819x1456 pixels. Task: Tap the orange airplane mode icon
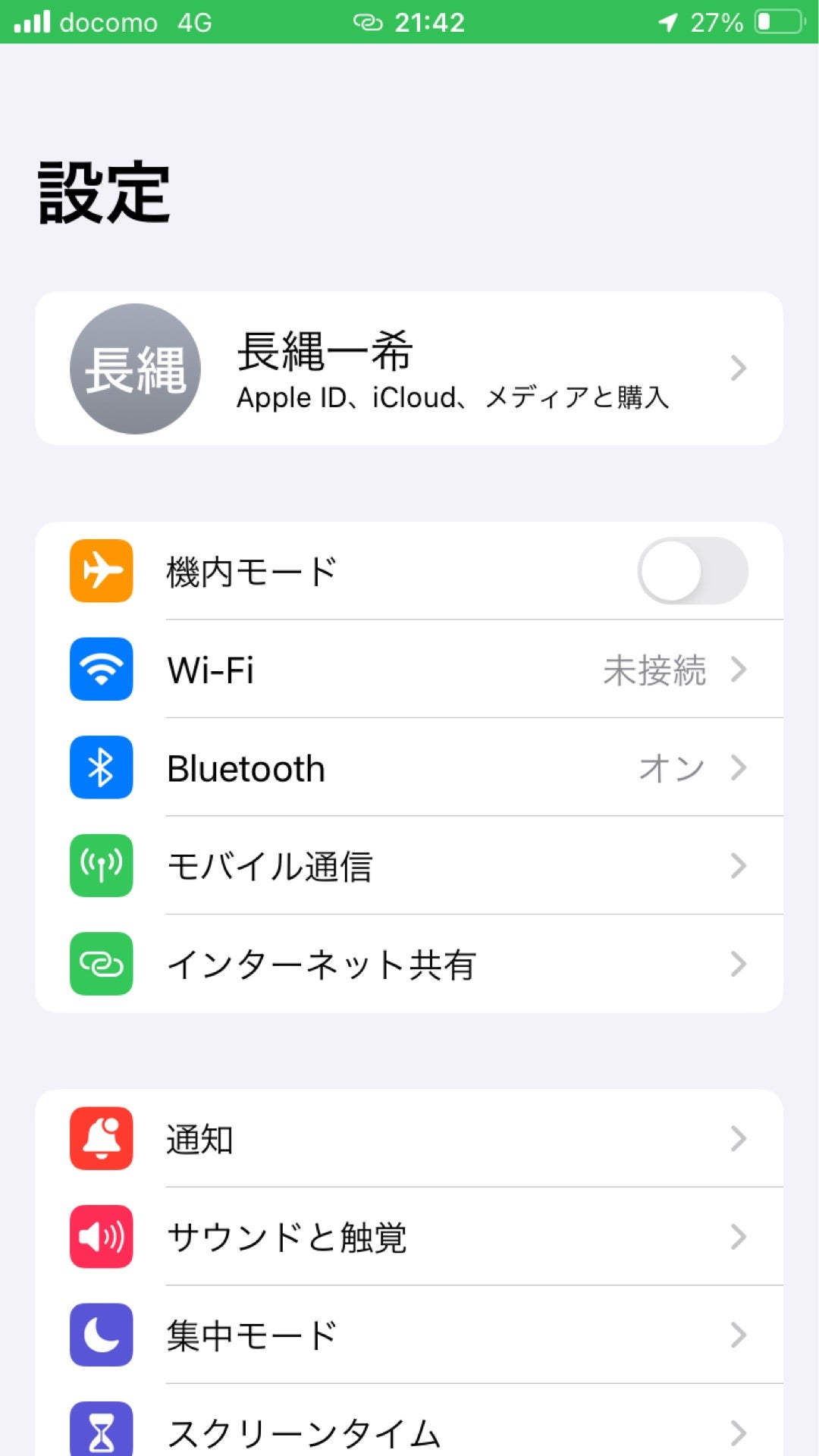pos(101,571)
